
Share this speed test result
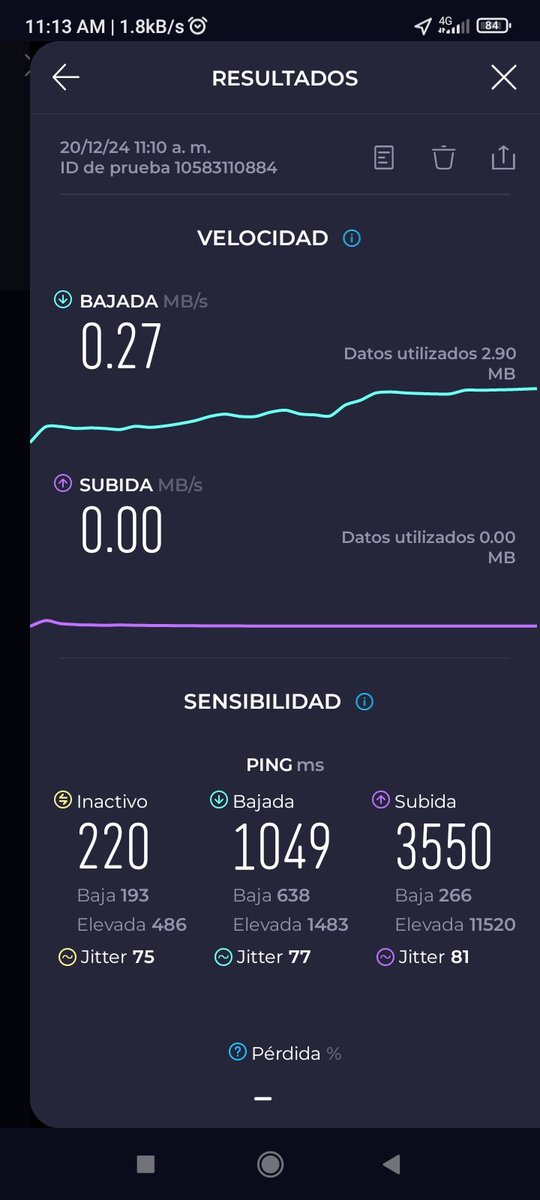pos(503,157)
